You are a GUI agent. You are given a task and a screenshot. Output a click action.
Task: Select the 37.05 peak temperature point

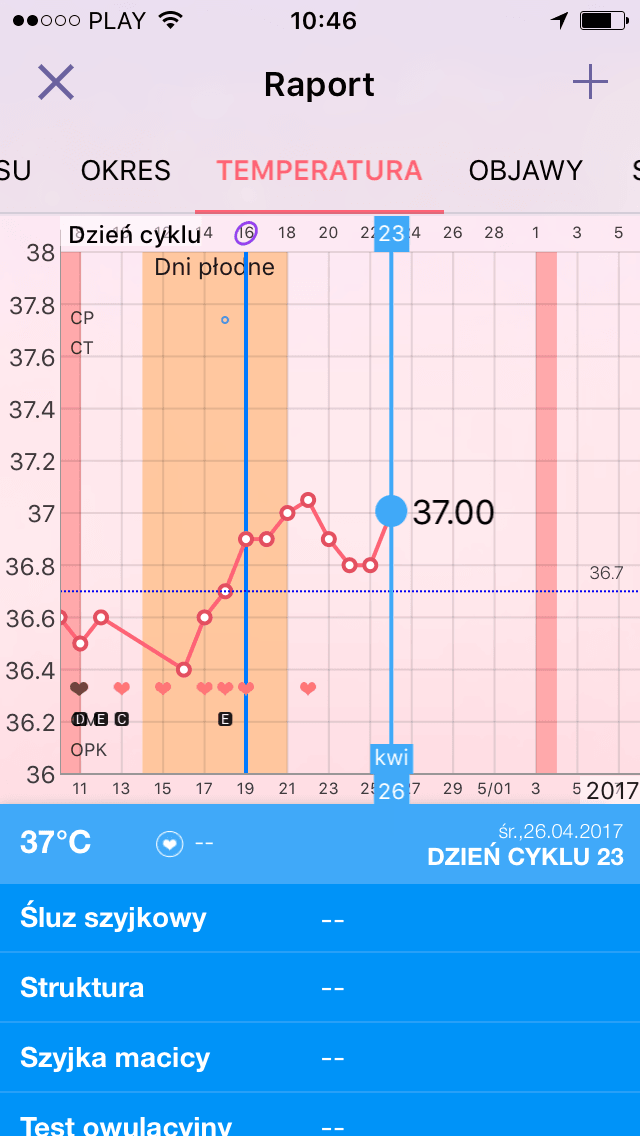[x=308, y=500]
